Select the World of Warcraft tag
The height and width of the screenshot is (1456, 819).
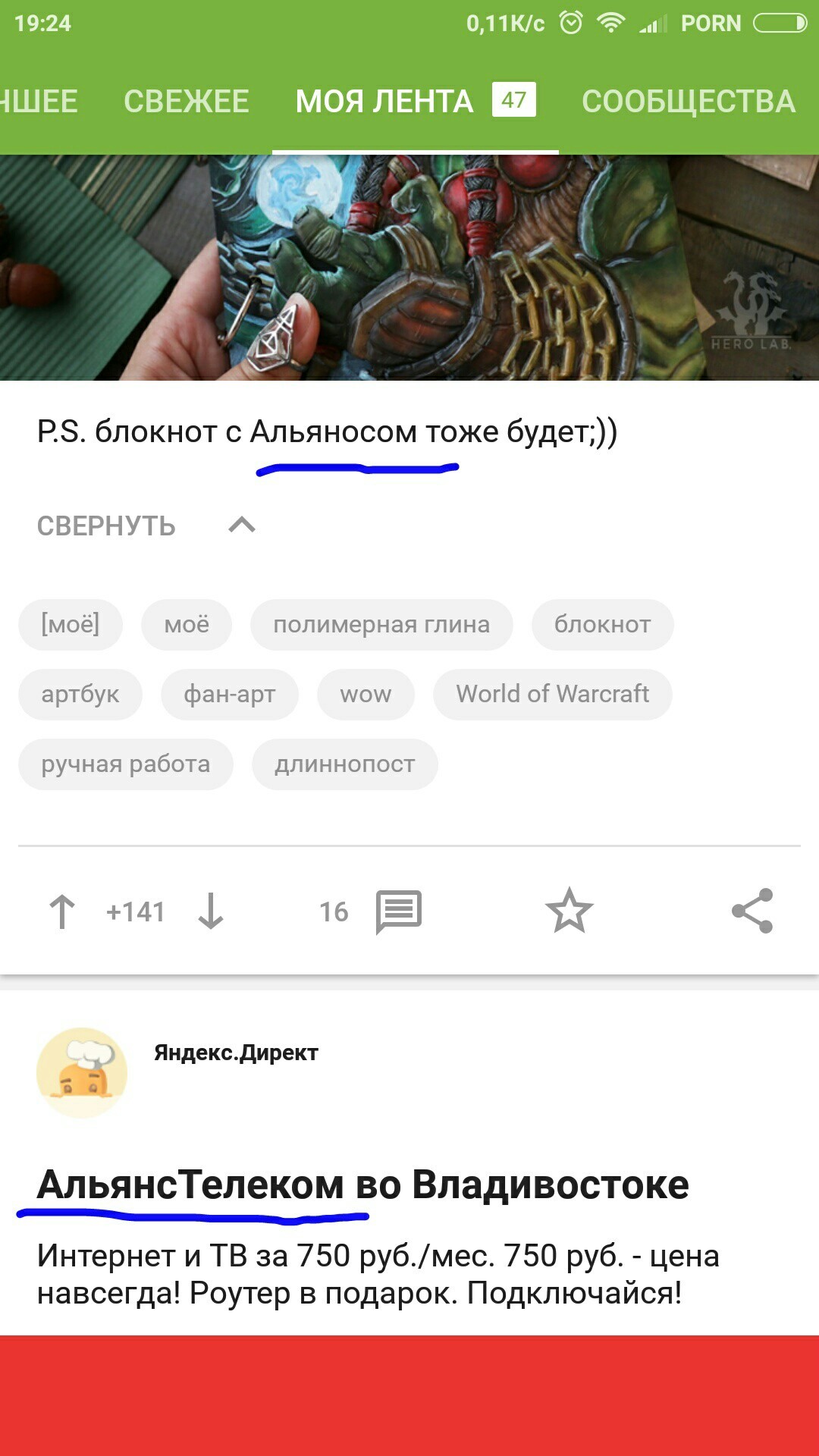point(552,694)
